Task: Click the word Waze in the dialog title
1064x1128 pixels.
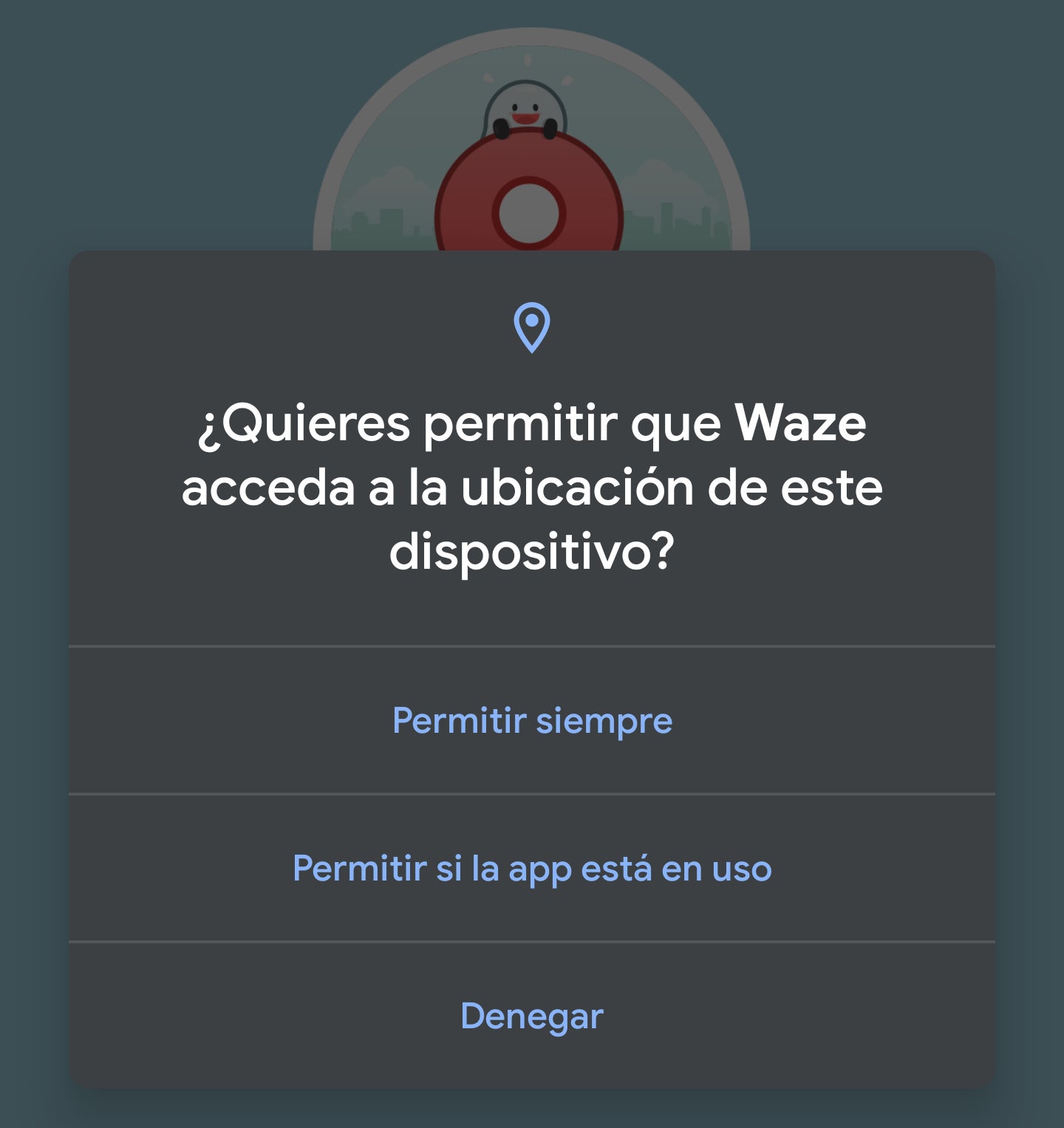Action: point(802,423)
